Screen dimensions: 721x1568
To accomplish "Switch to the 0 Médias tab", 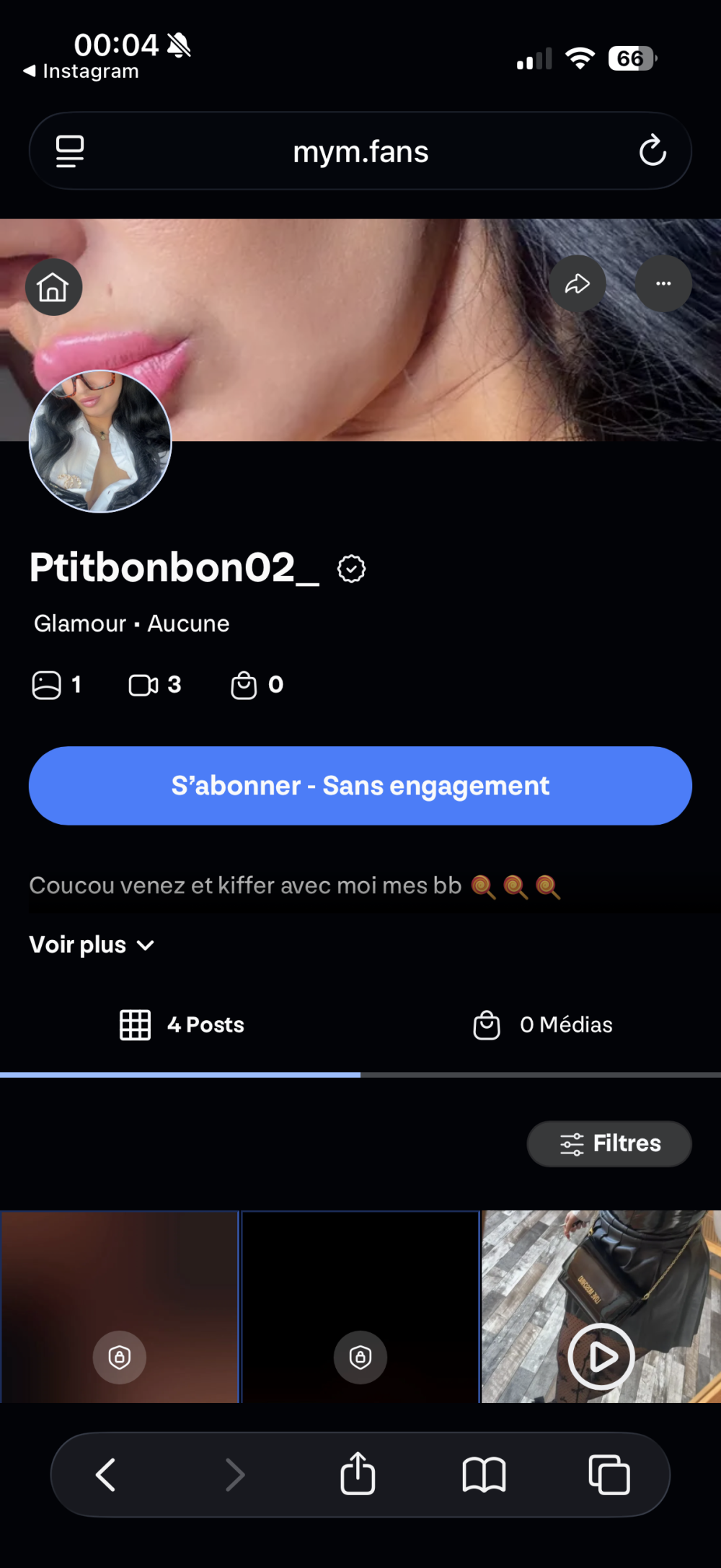I will click(542, 1024).
